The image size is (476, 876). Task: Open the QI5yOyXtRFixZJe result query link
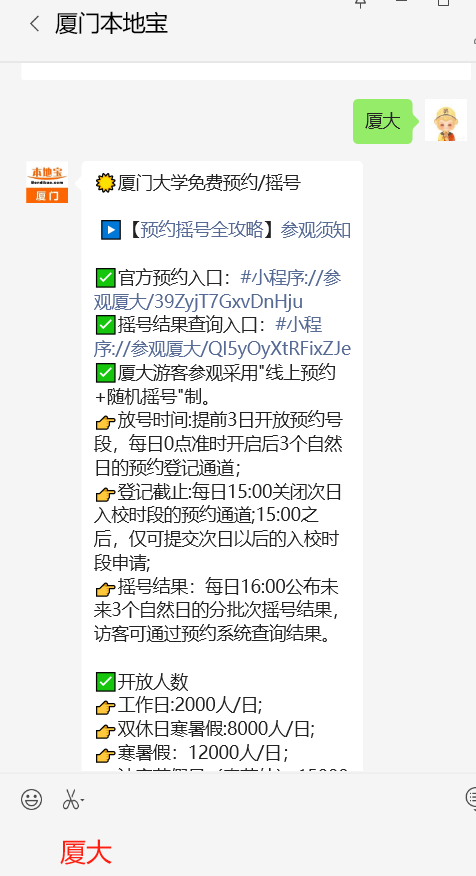click(x=222, y=337)
